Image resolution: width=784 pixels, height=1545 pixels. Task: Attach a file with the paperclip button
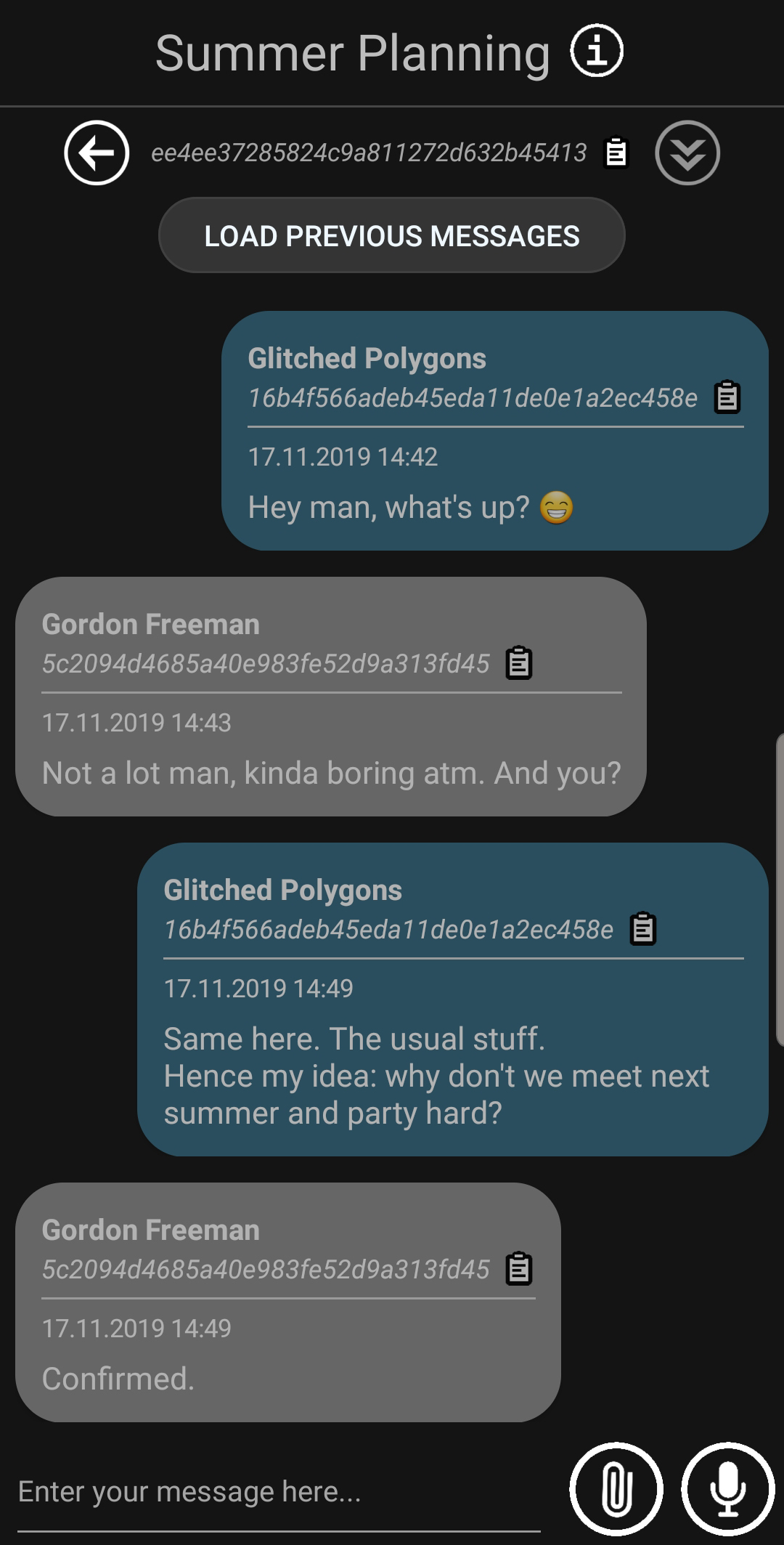(x=616, y=1489)
